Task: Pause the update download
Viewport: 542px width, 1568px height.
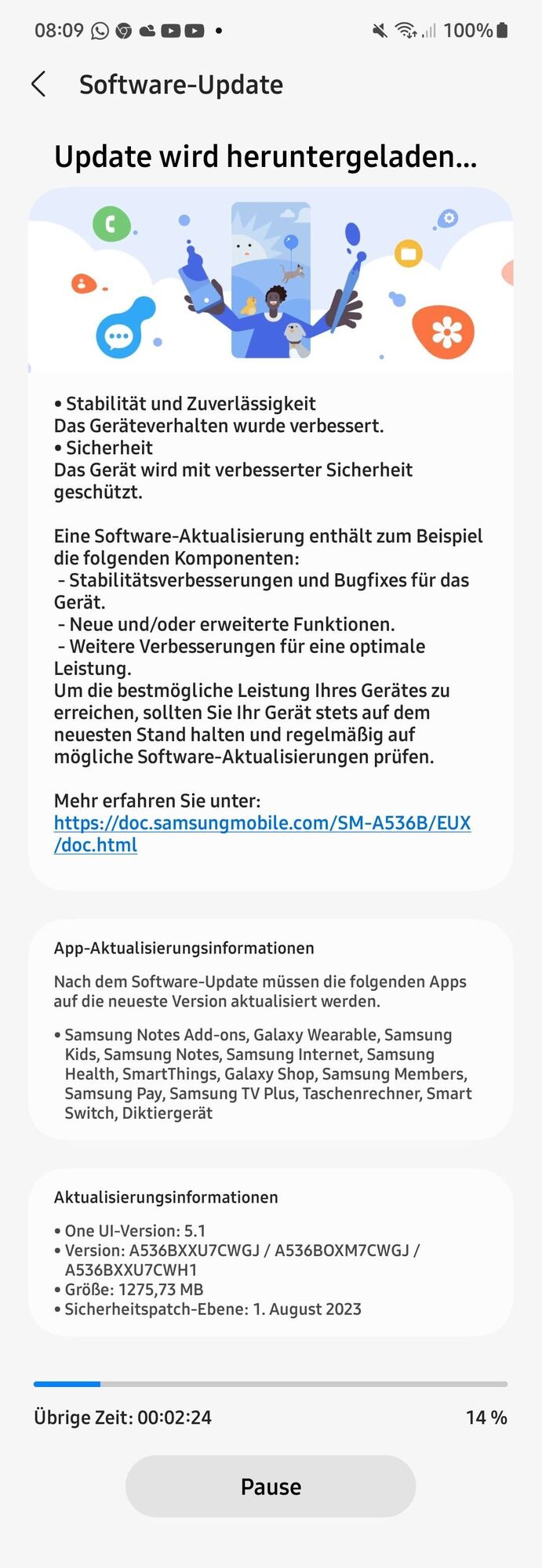Action: coord(271,1486)
